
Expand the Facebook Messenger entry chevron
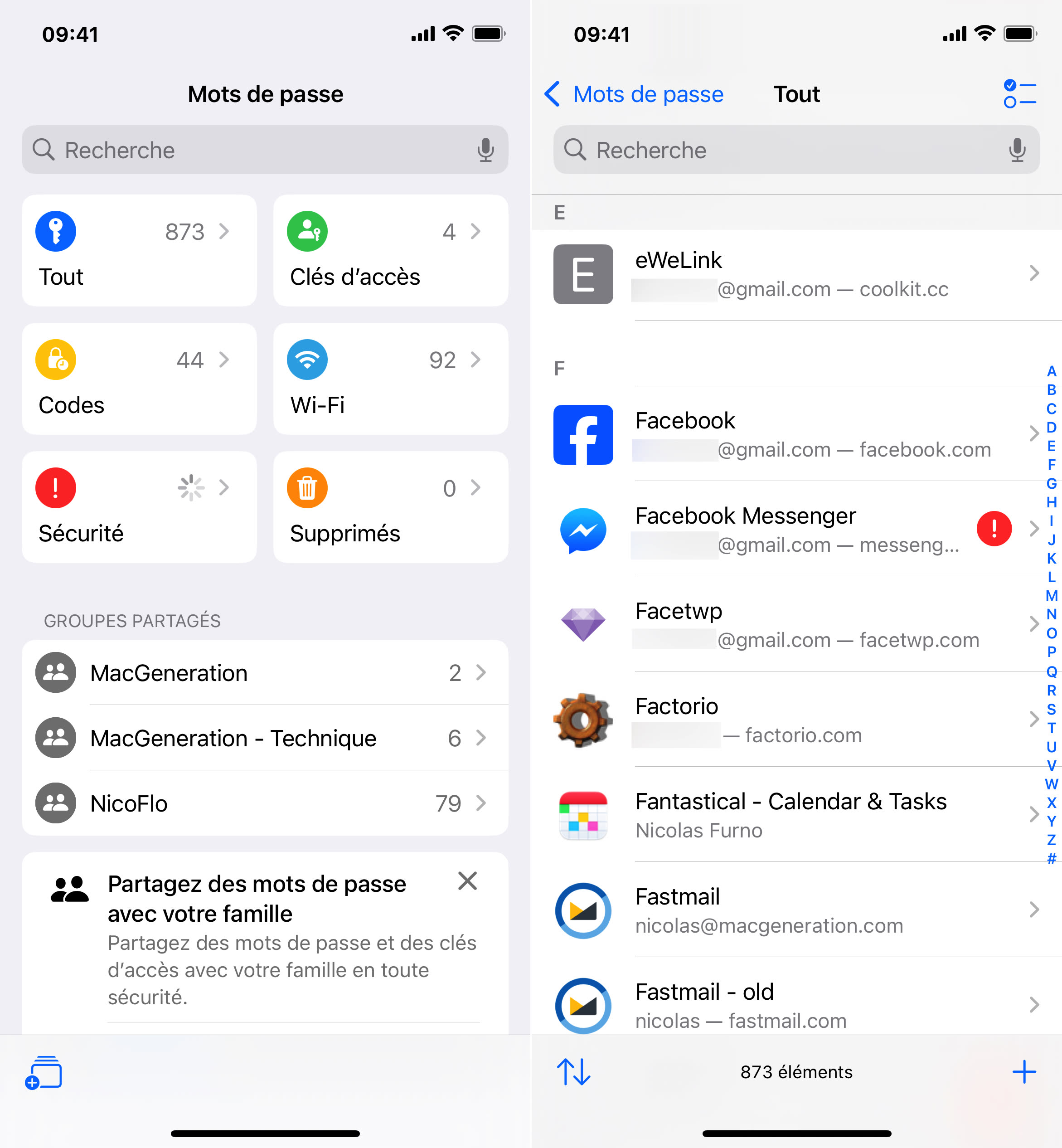click(x=1034, y=529)
